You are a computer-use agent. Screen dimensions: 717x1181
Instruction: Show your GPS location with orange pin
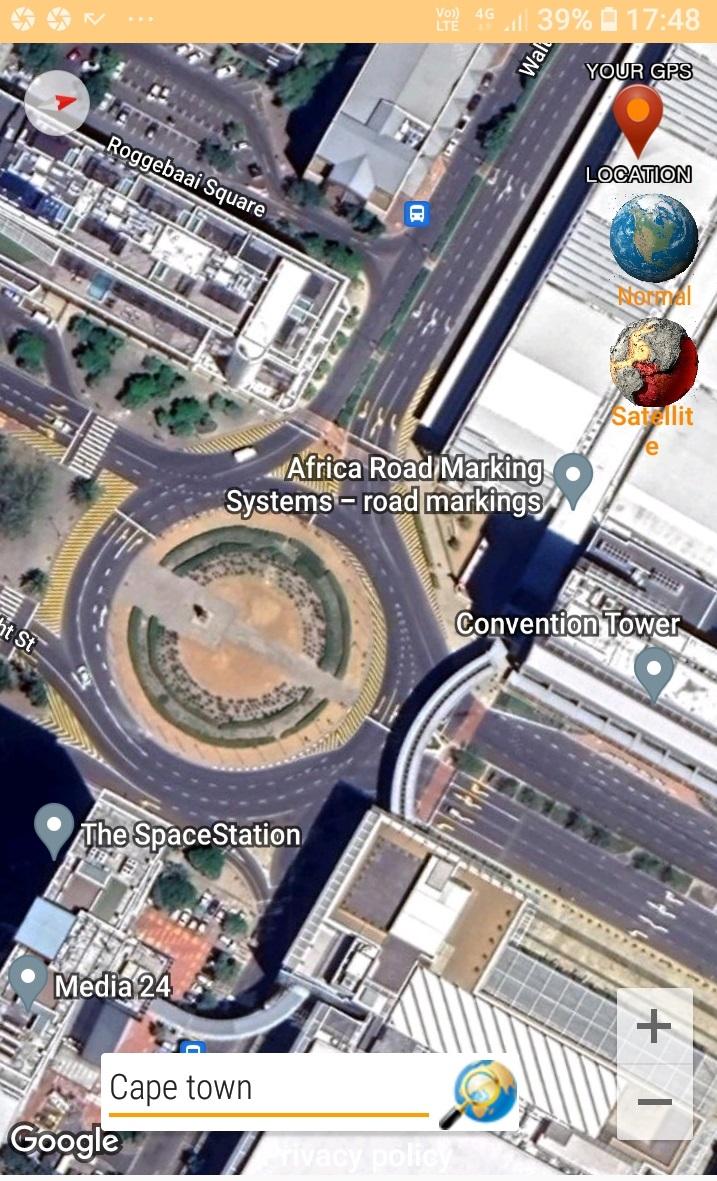coord(638,121)
